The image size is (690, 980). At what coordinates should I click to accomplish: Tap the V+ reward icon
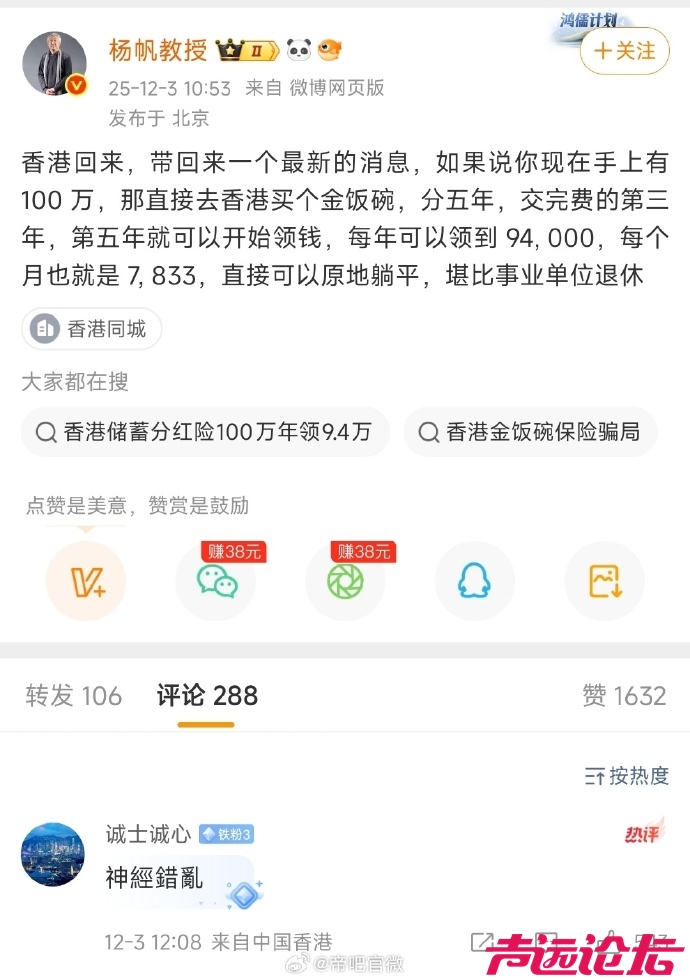[86, 581]
